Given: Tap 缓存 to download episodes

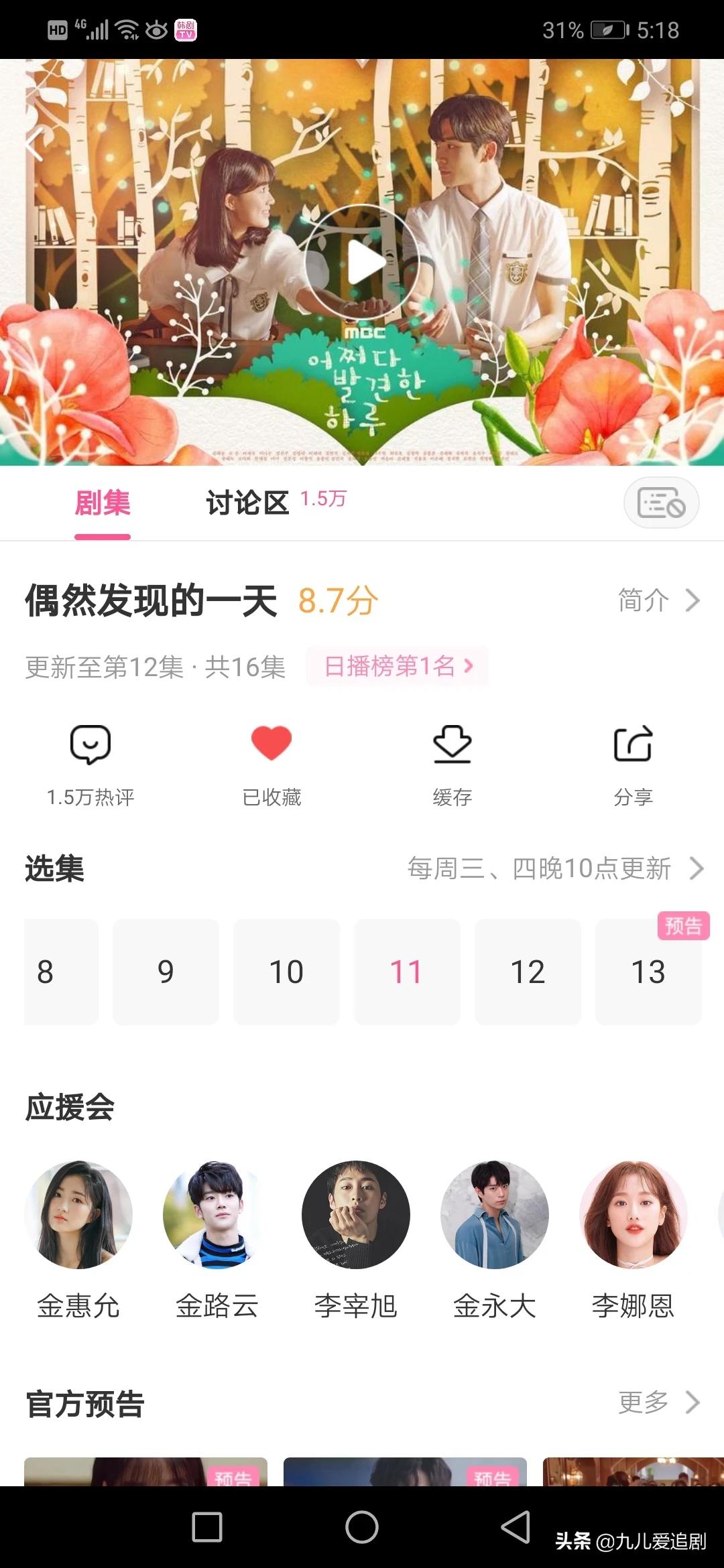Looking at the screenshot, I should [x=452, y=765].
